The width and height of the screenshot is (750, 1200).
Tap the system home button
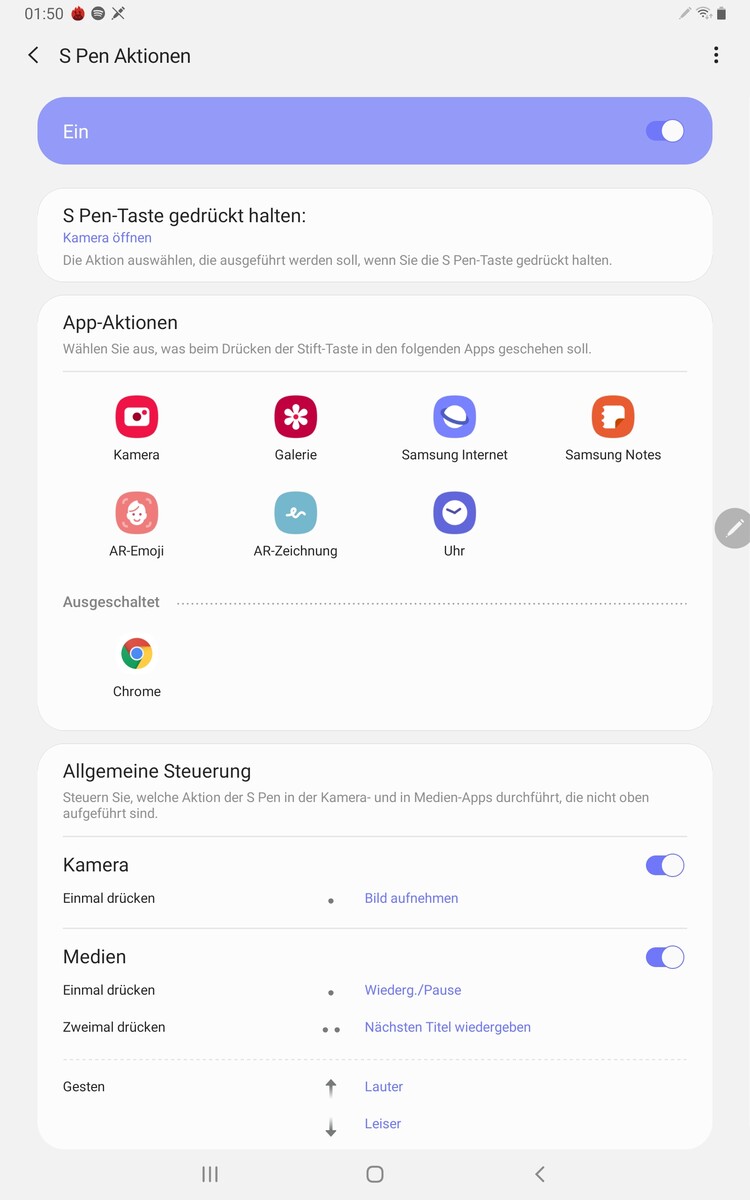(x=375, y=1174)
